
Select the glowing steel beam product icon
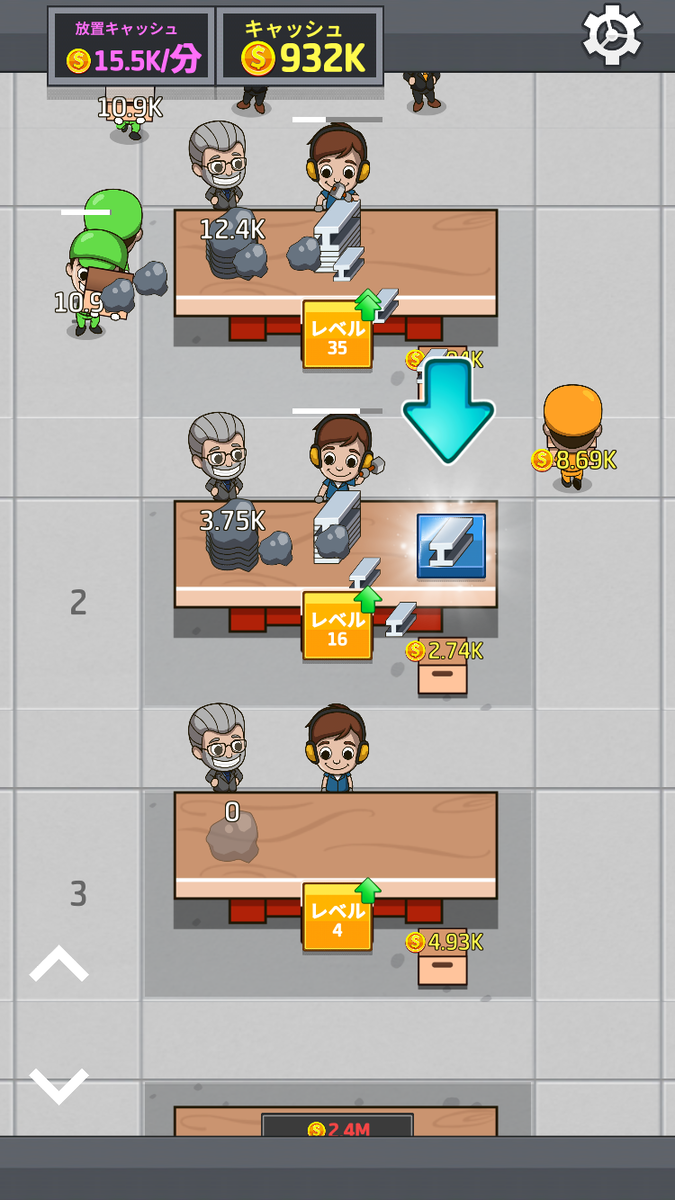point(451,546)
